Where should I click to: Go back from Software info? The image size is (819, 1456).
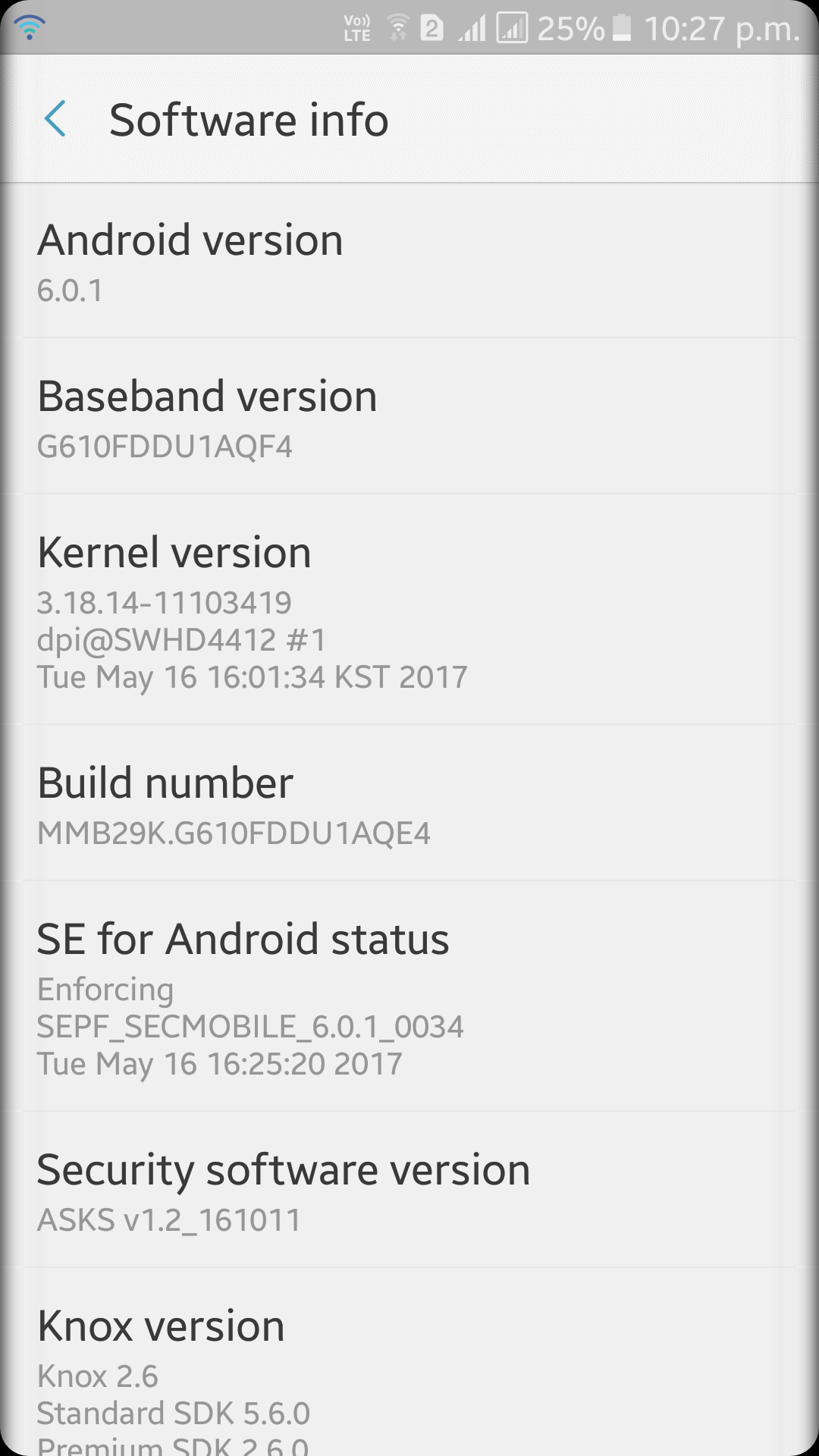55,119
